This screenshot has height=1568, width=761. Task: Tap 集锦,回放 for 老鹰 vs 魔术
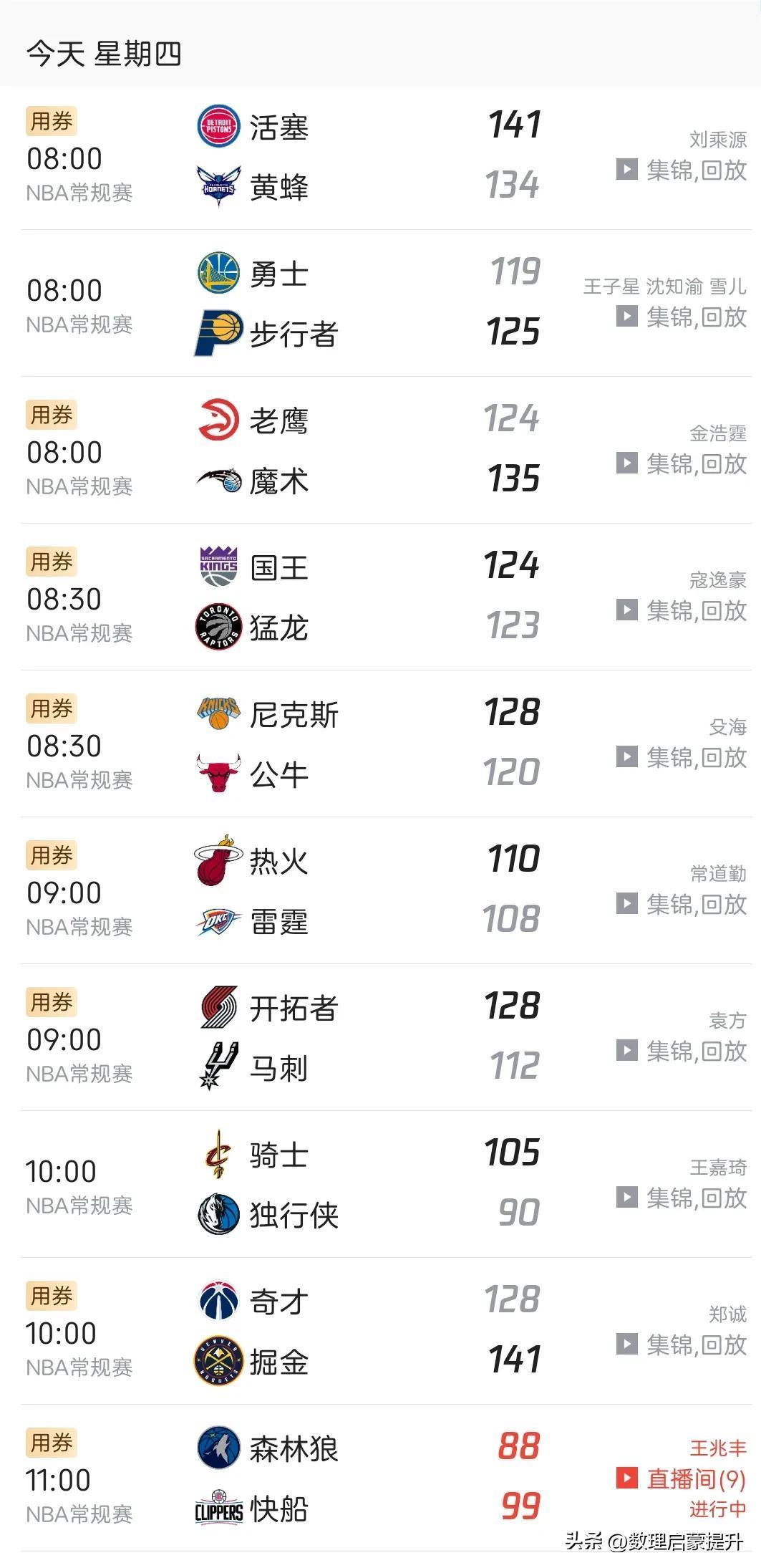pos(682,464)
